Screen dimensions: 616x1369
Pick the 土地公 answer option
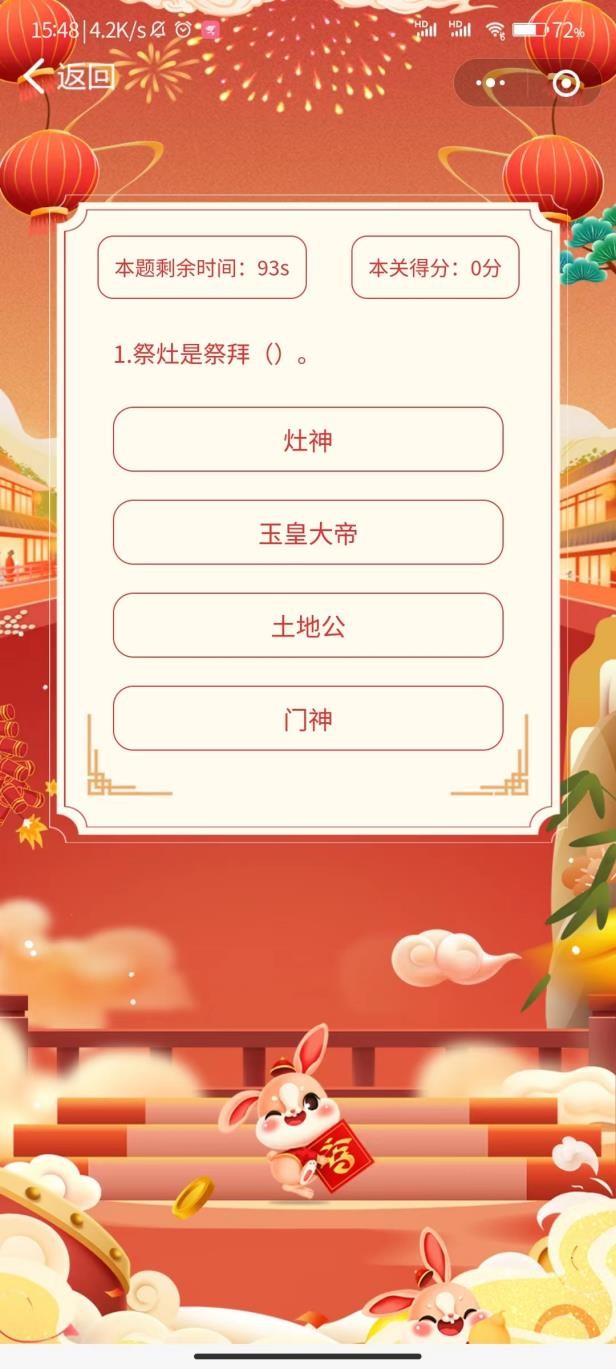[x=308, y=625]
